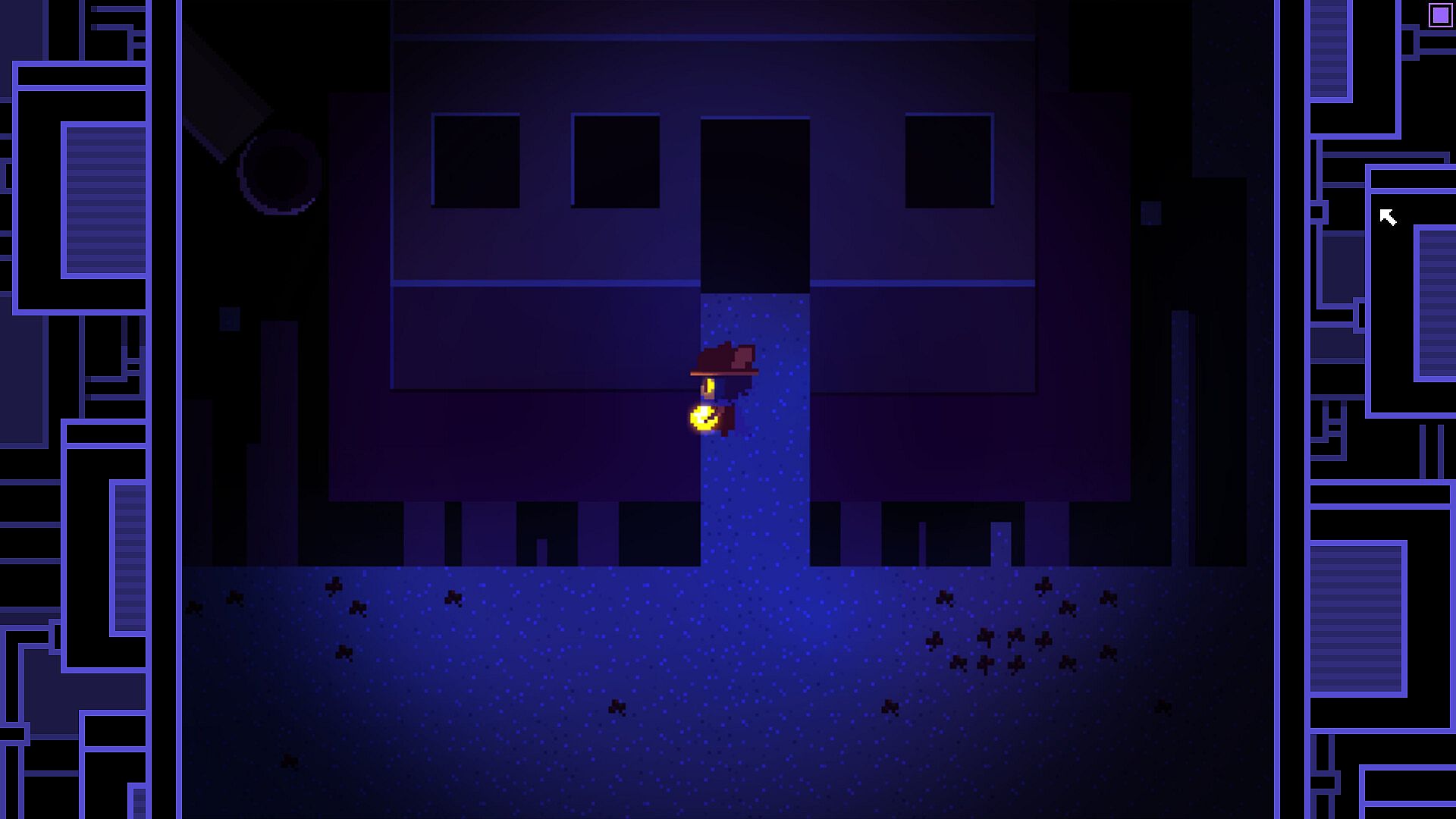Tap the purple square icon in the top corner
The width and height of the screenshot is (1456, 819).
[x=1440, y=15]
